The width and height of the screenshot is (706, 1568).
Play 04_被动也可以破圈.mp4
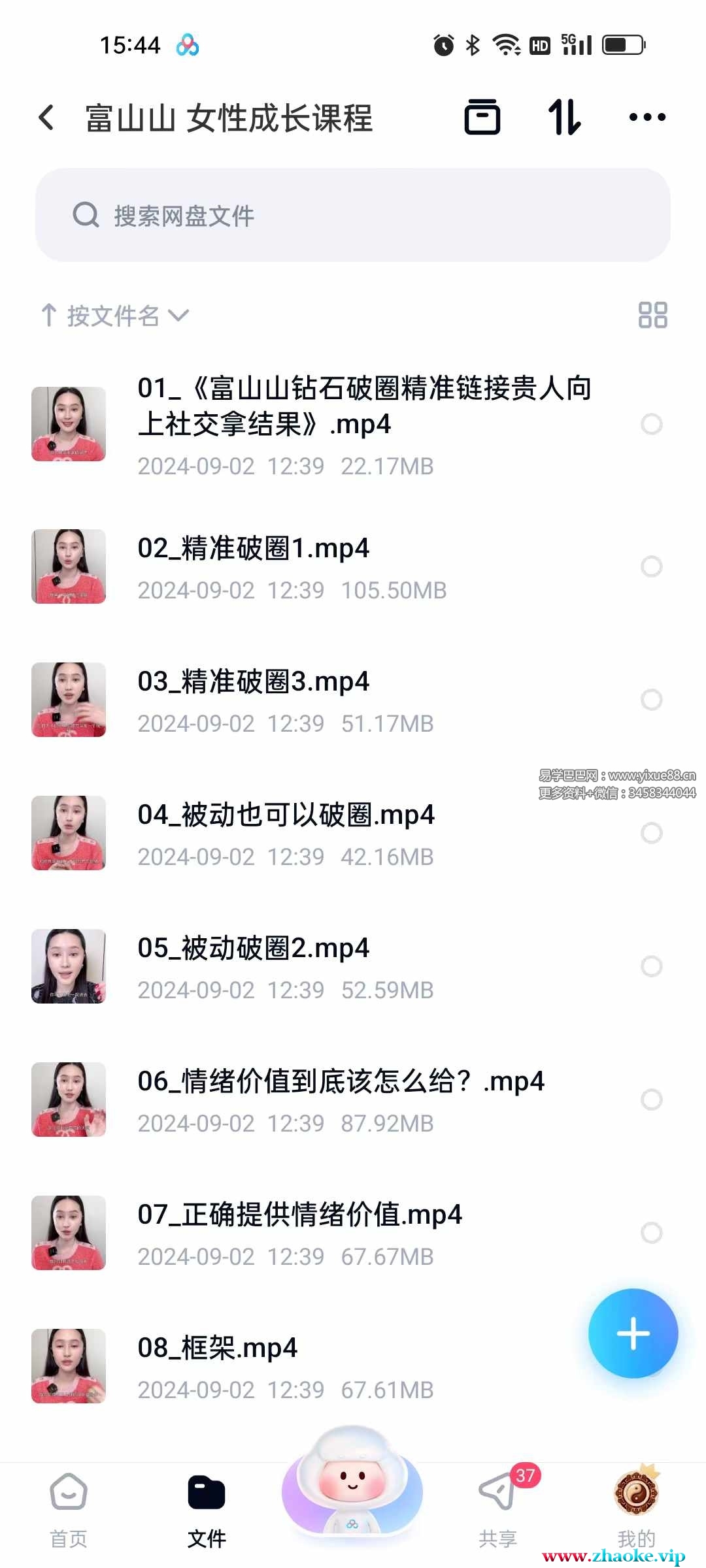[286, 815]
